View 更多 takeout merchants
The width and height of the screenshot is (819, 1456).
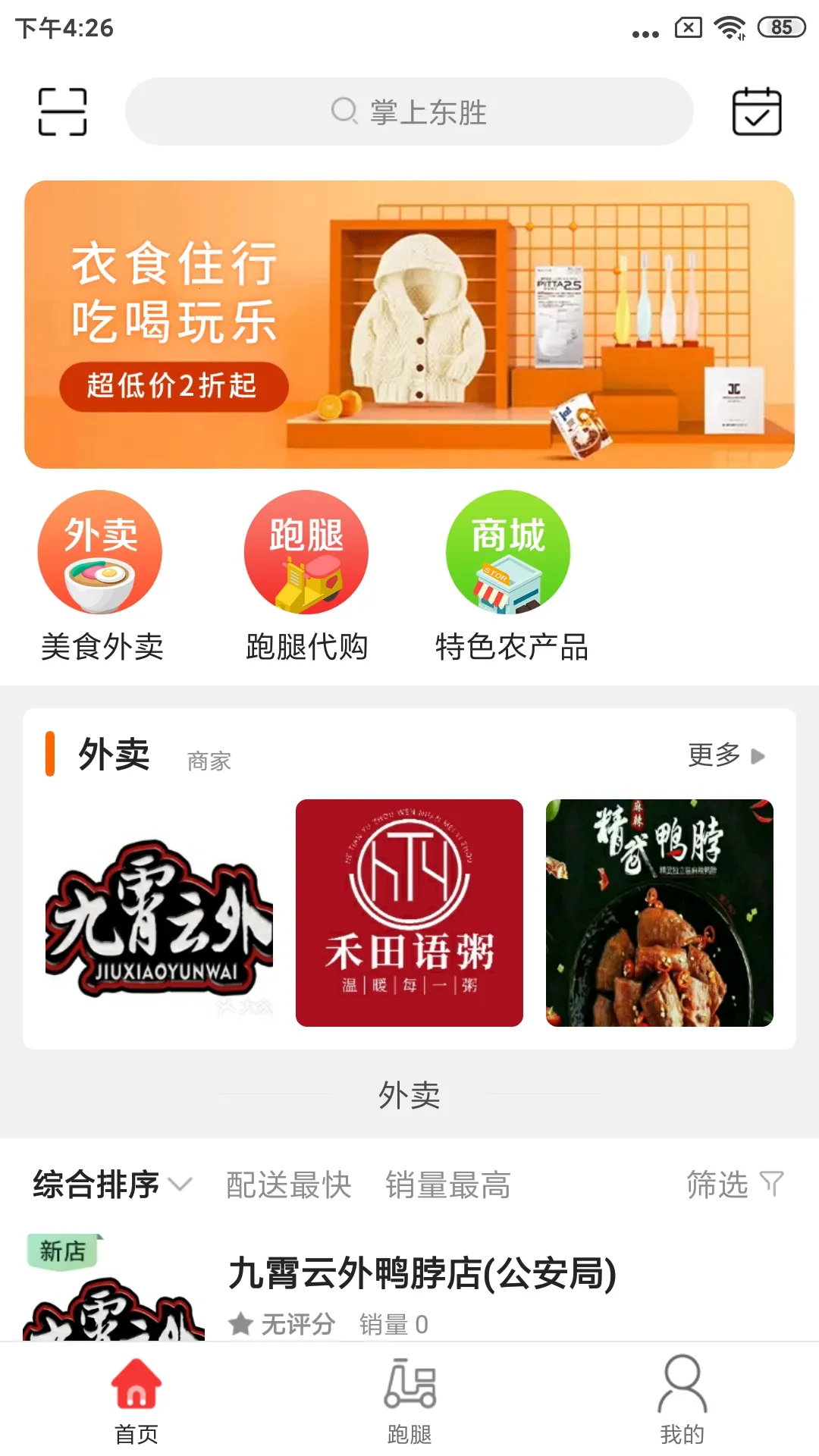click(x=726, y=755)
